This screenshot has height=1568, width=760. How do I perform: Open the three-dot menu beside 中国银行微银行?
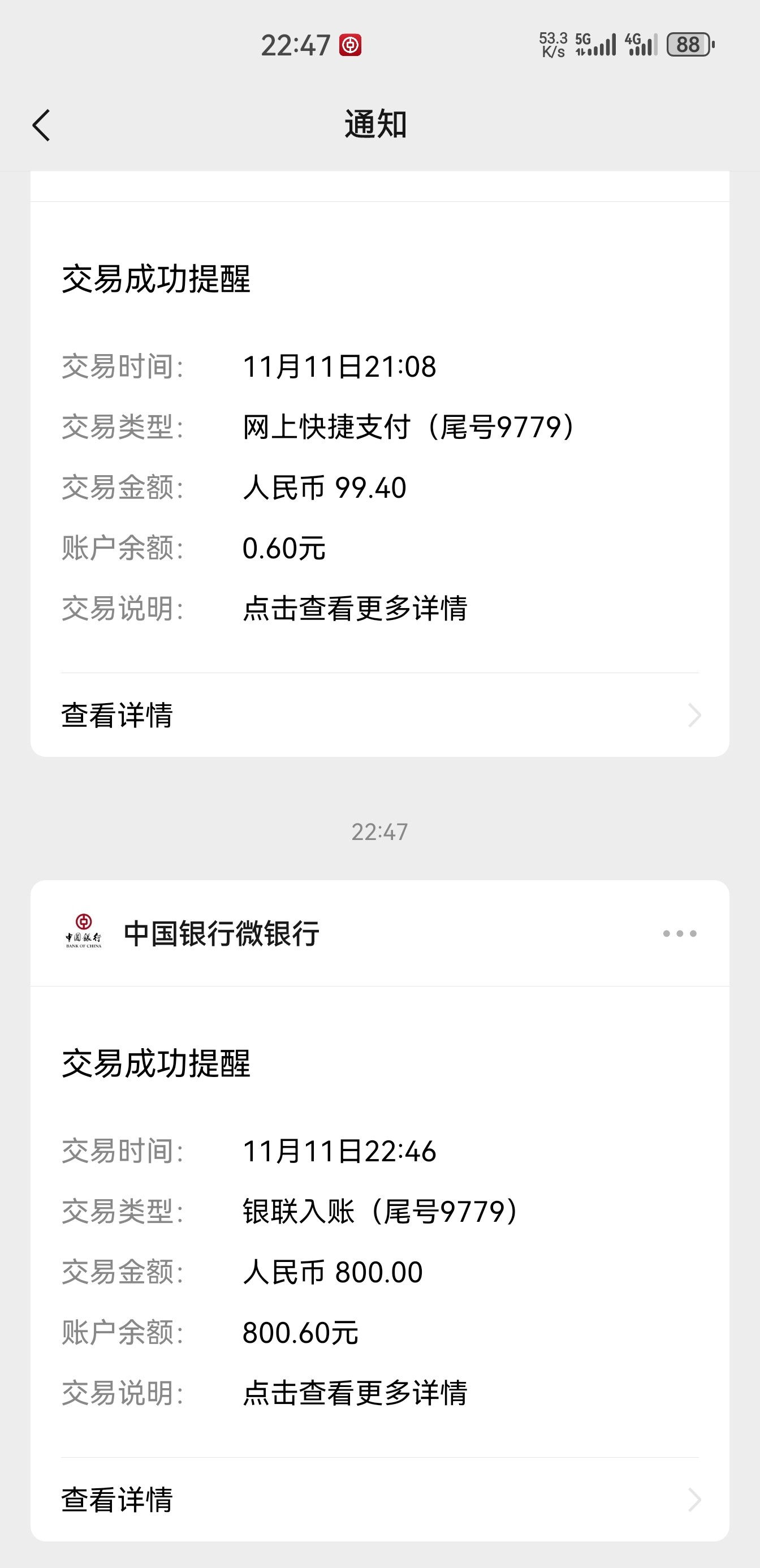679,933
